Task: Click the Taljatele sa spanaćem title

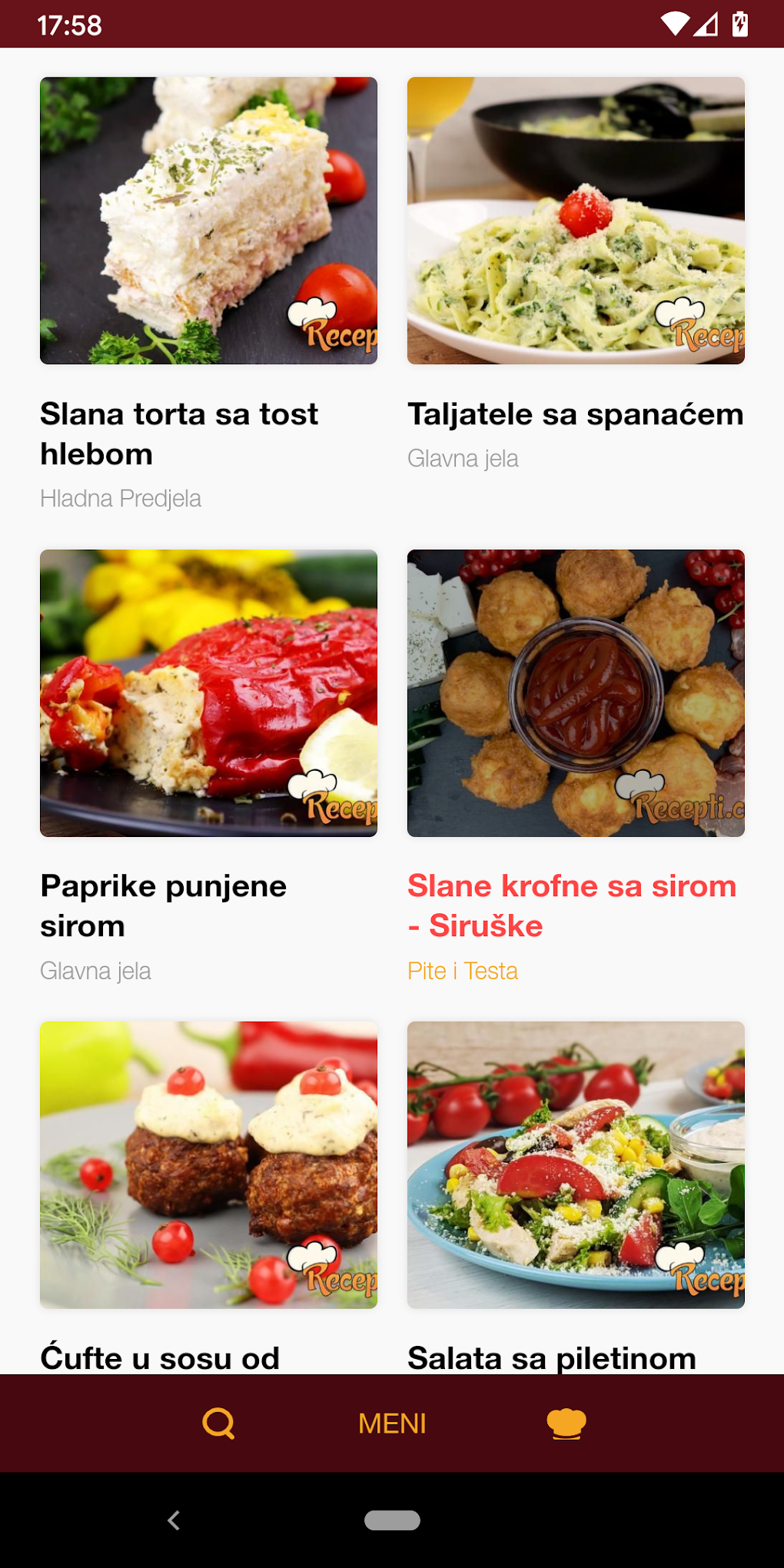Action: point(575,414)
